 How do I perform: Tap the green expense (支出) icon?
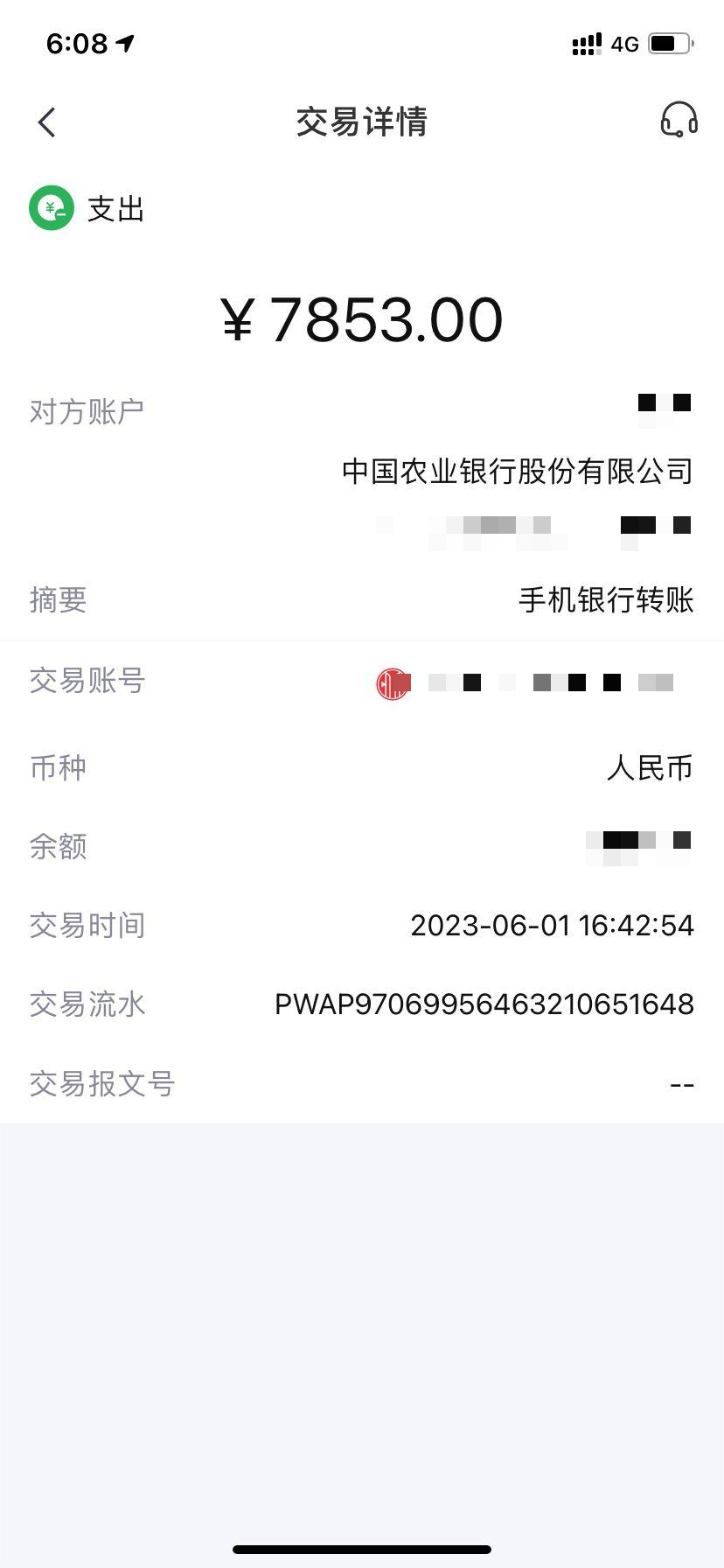[x=51, y=209]
